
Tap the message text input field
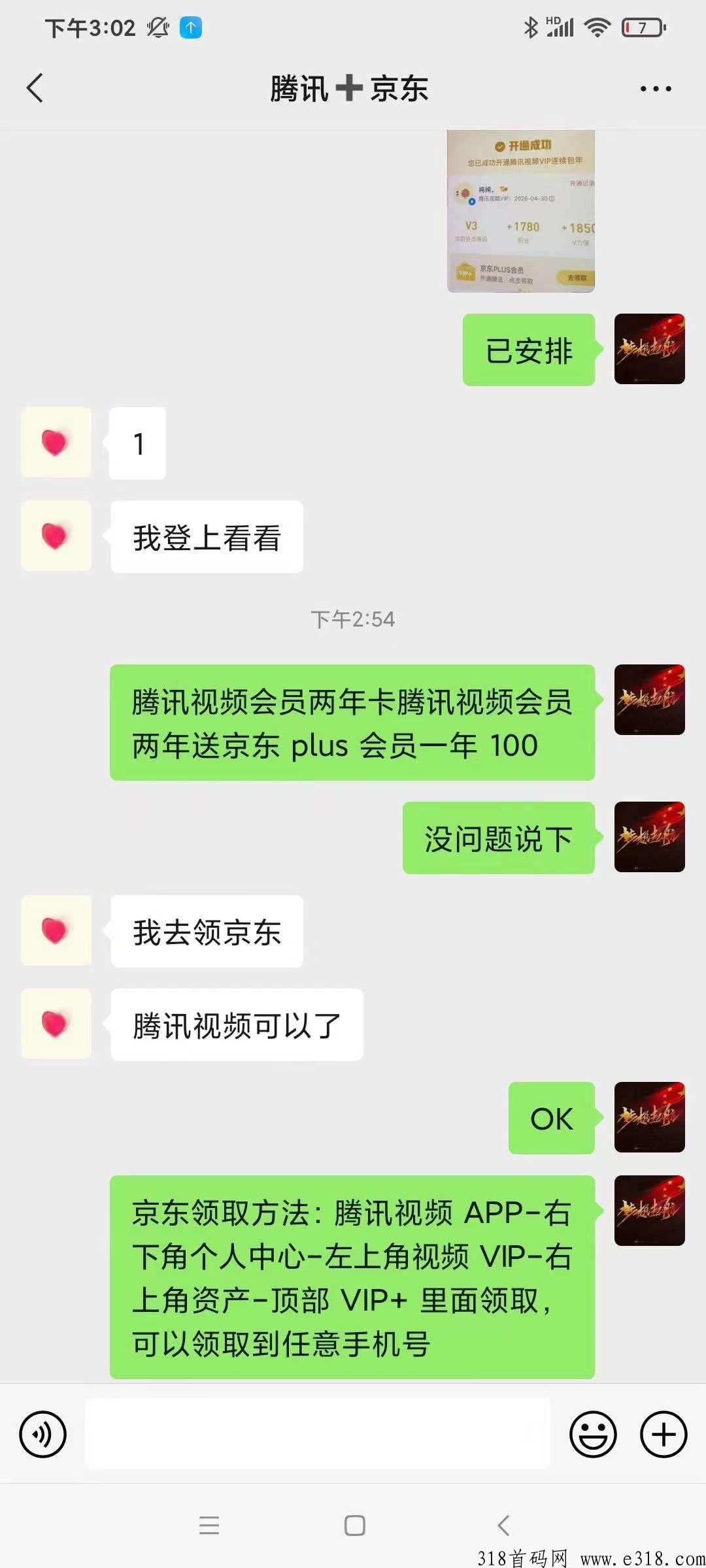318,1434
